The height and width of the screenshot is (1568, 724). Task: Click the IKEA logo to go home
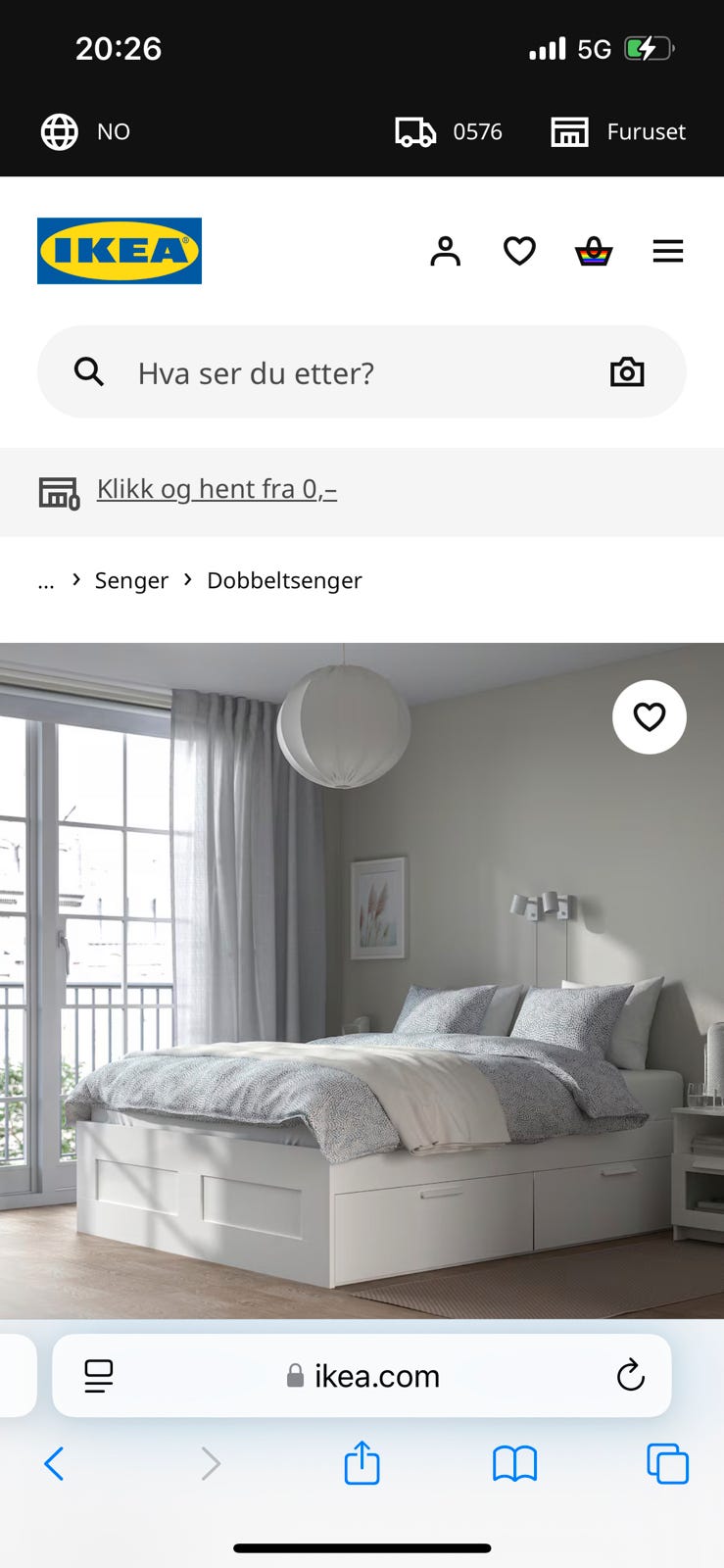coord(120,251)
